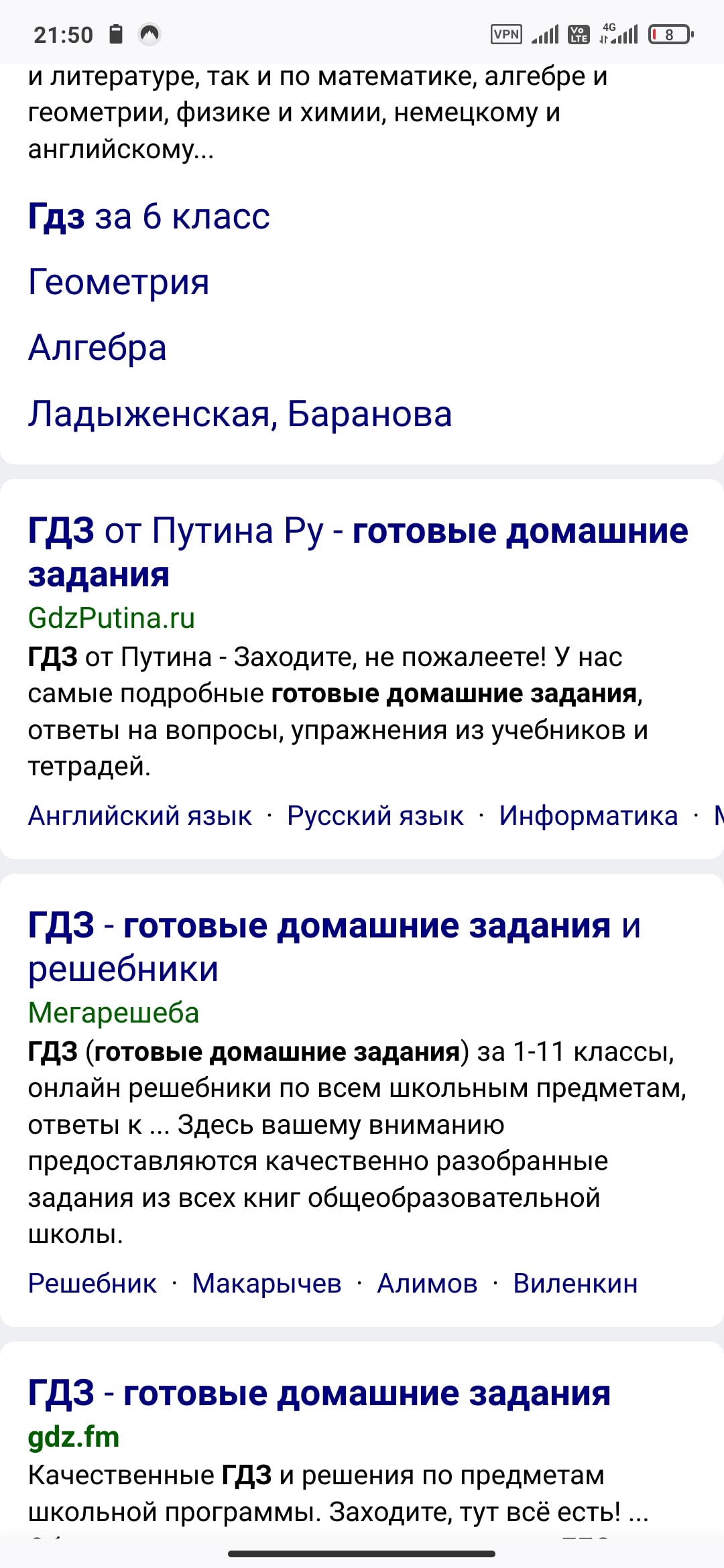Visit the Мегарешеба site link
Screen dimensions: 724x1568
tap(113, 1012)
